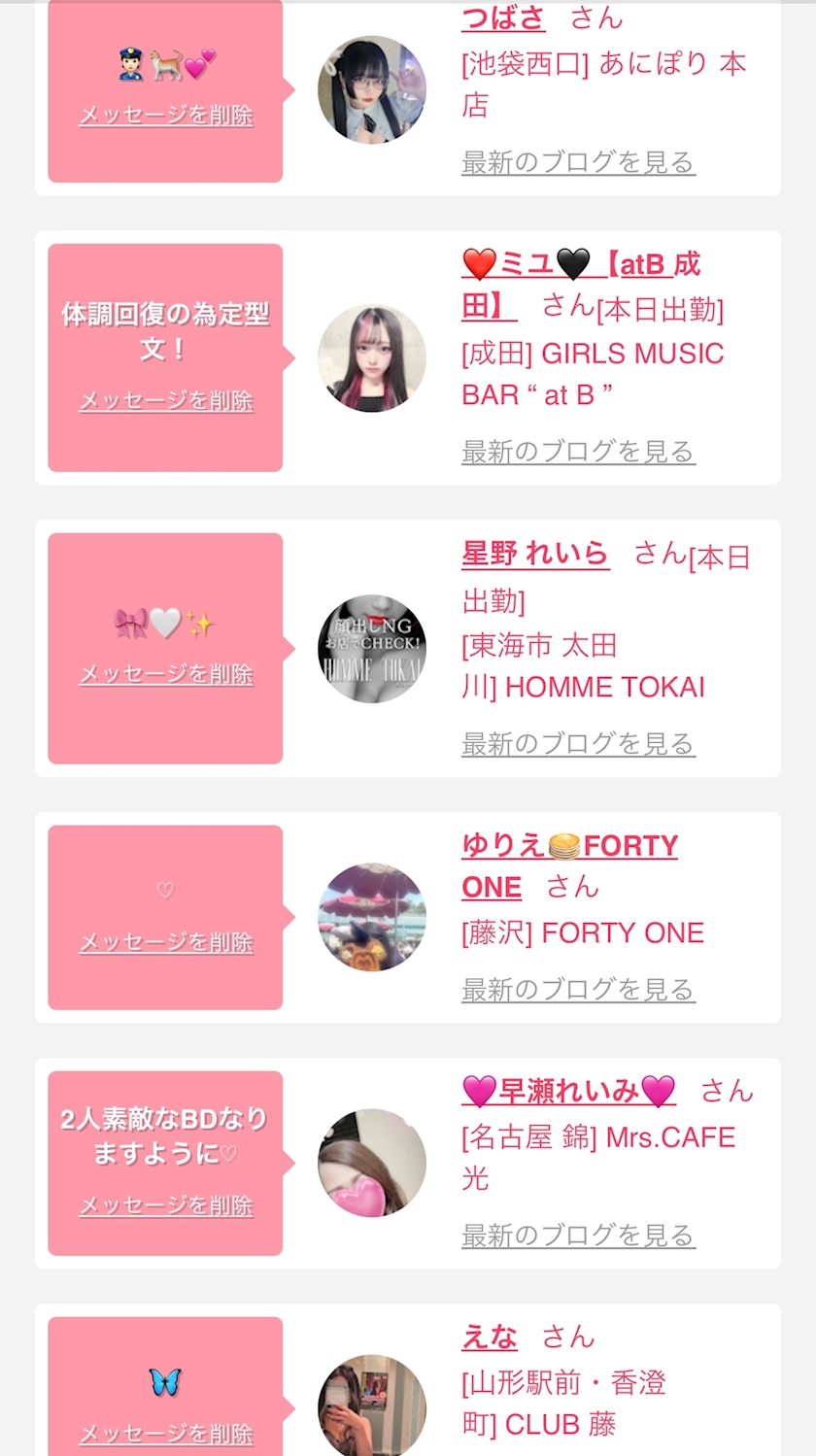View latest blog of ミュ at GIRLS MUSIC BAR

point(578,451)
